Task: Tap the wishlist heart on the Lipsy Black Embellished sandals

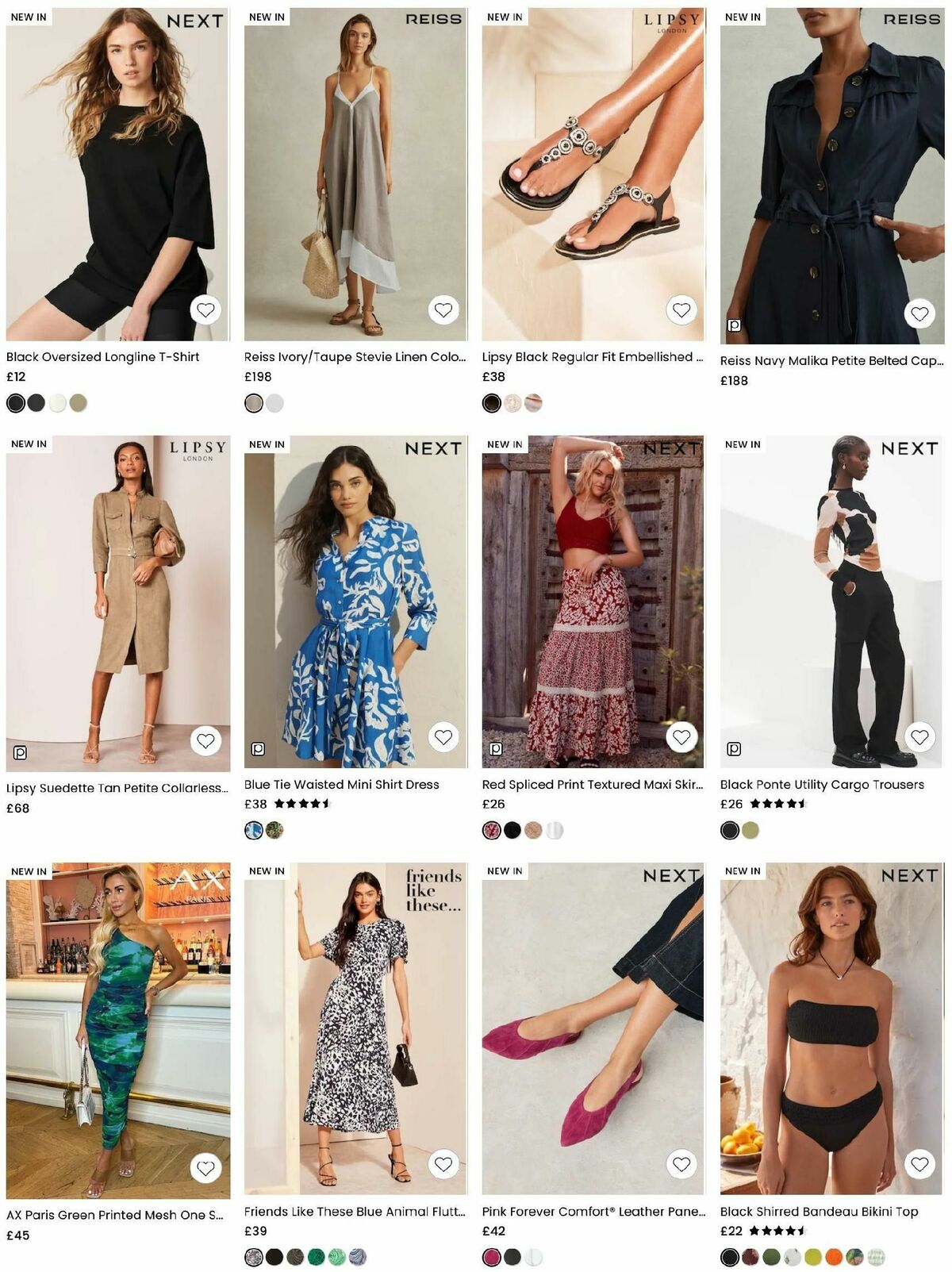Action: coord(681,309)
